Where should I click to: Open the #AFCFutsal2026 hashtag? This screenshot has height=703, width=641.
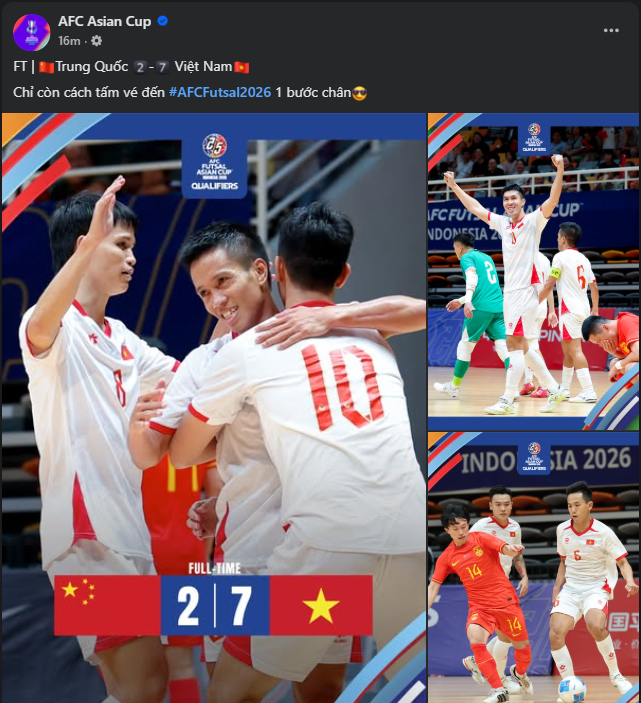point(220,92)
